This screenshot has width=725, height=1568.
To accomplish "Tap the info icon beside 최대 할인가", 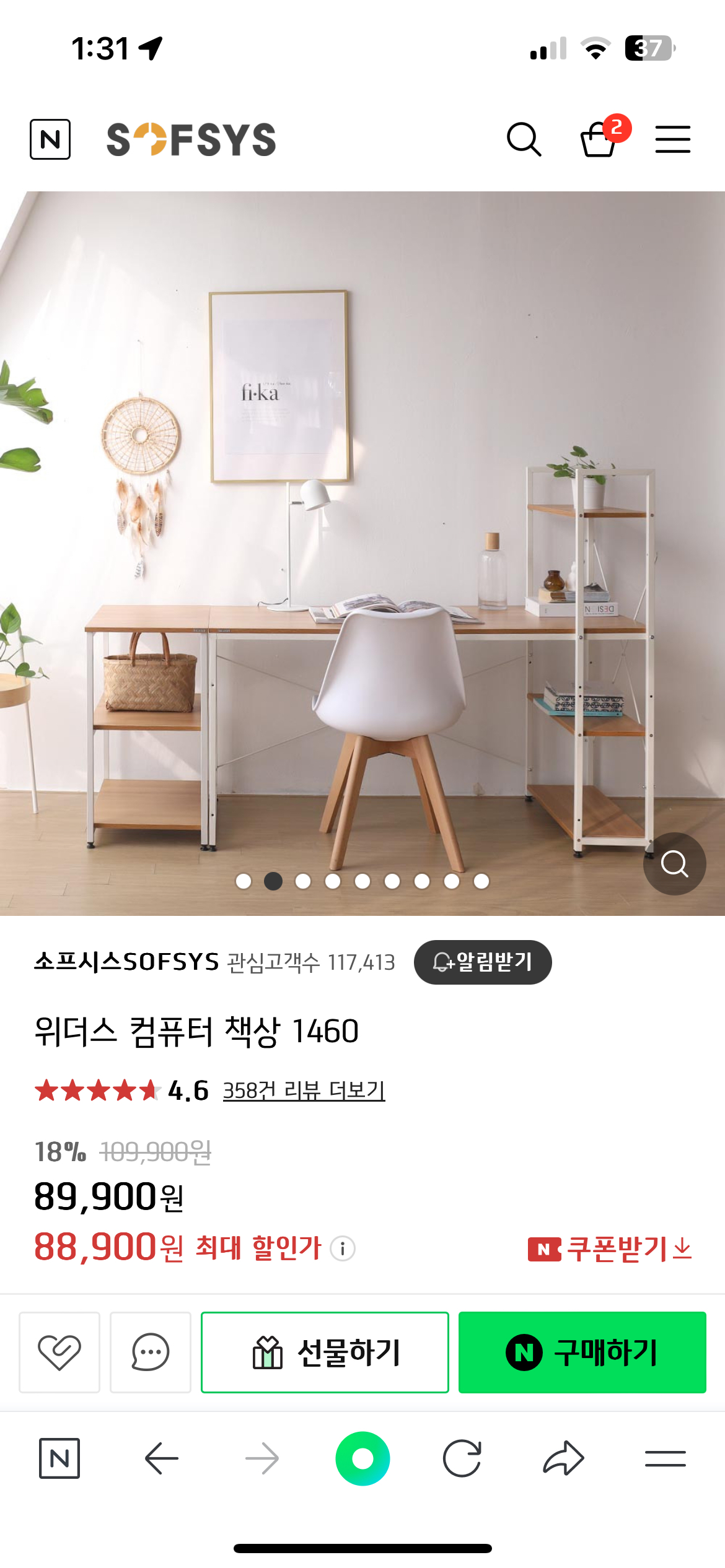I will pos(343,1248).
